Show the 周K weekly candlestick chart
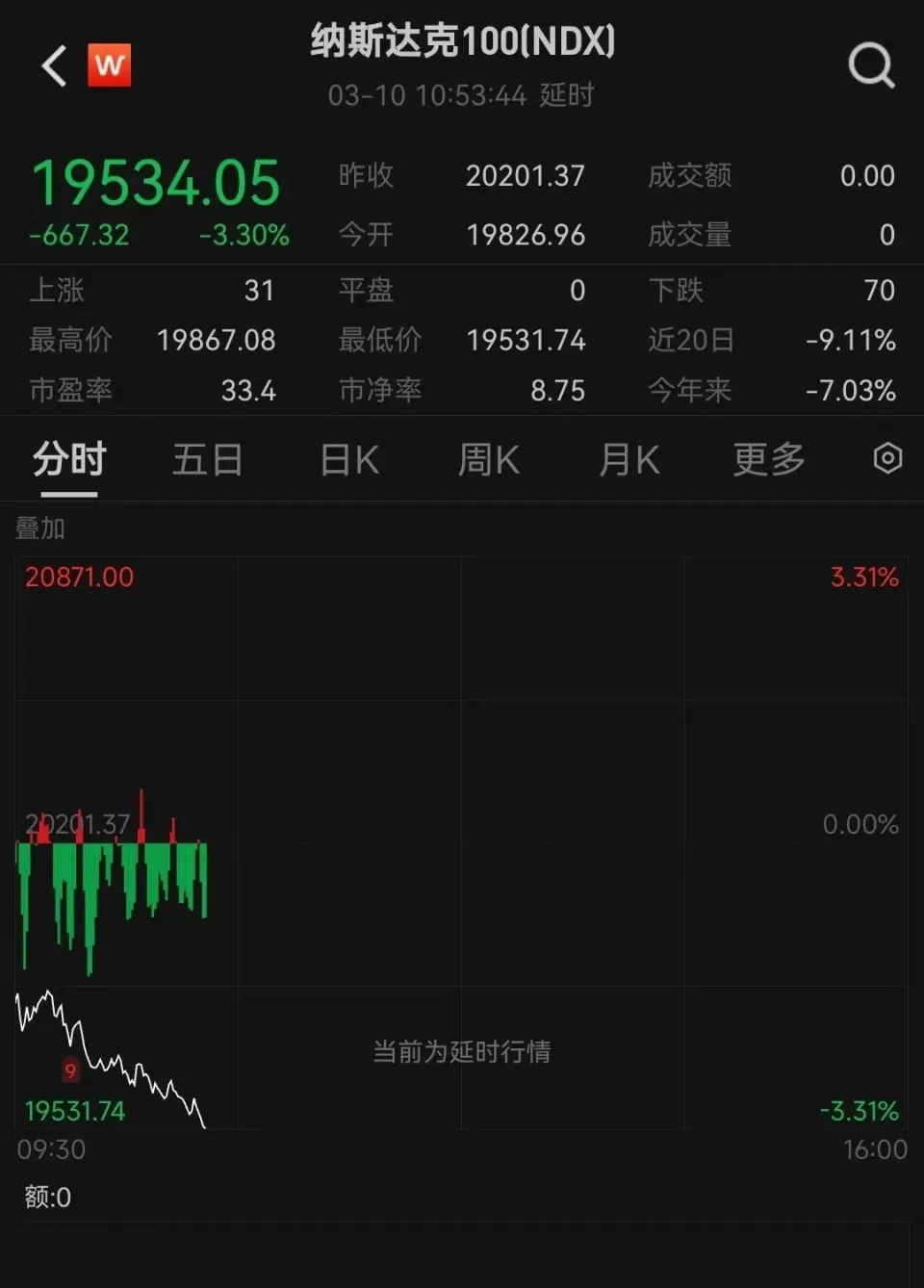Viewport: 924px width, 1288px height. (489, 460)
